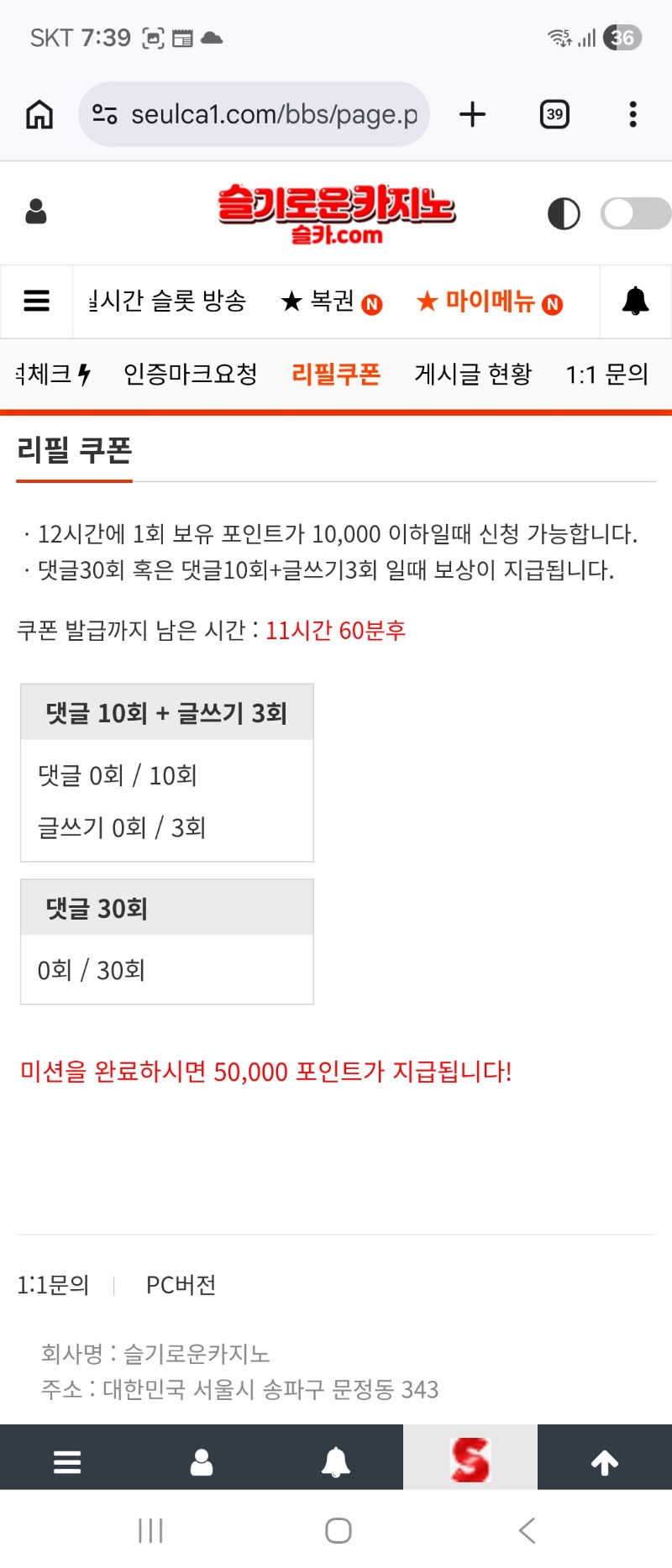The width and height of the screenshot is (672, 1568).
Task: Open a new browser tab
Action: point(473,114)
